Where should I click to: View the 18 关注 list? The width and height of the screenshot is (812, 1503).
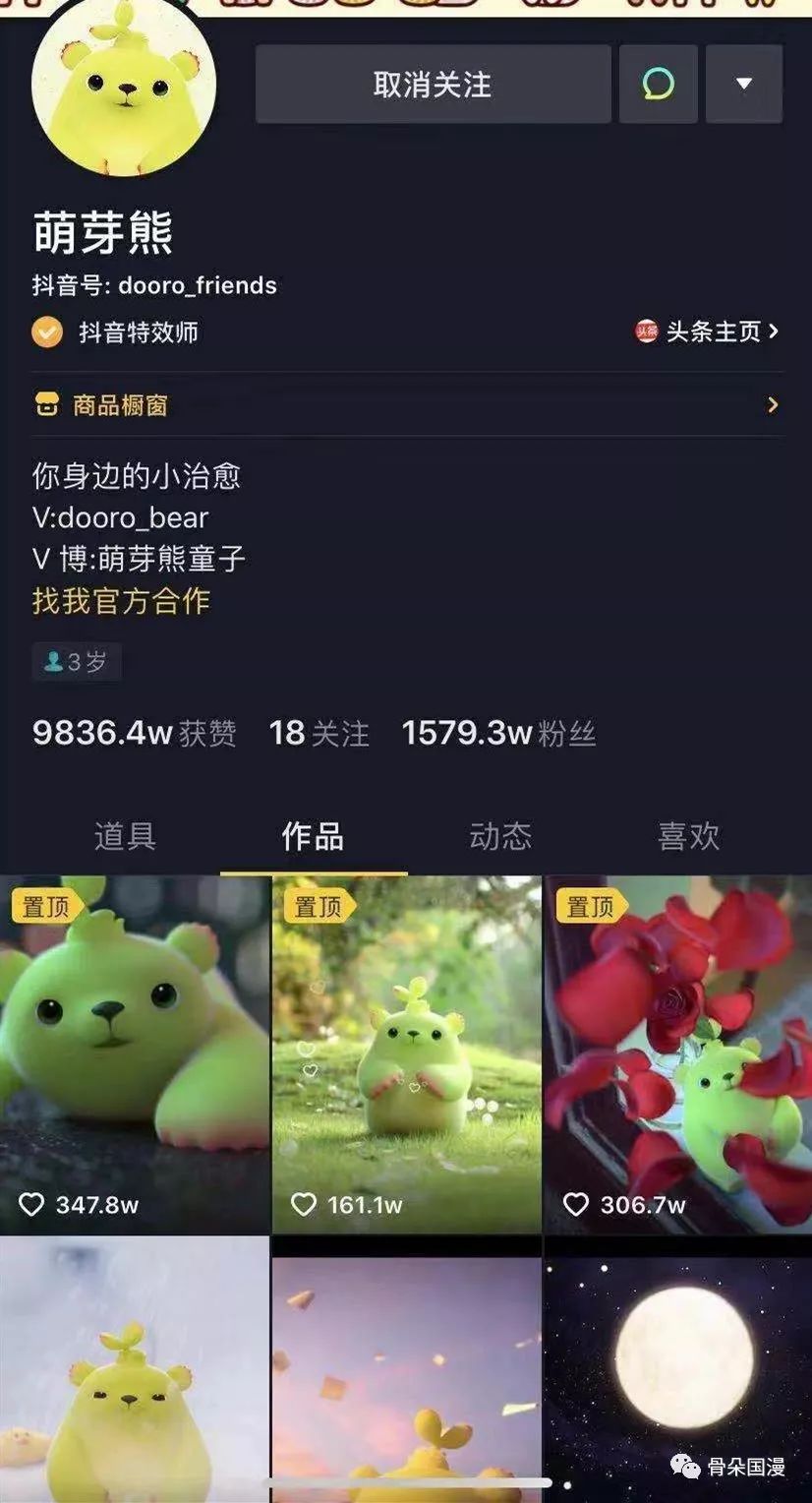click(319, 734)
